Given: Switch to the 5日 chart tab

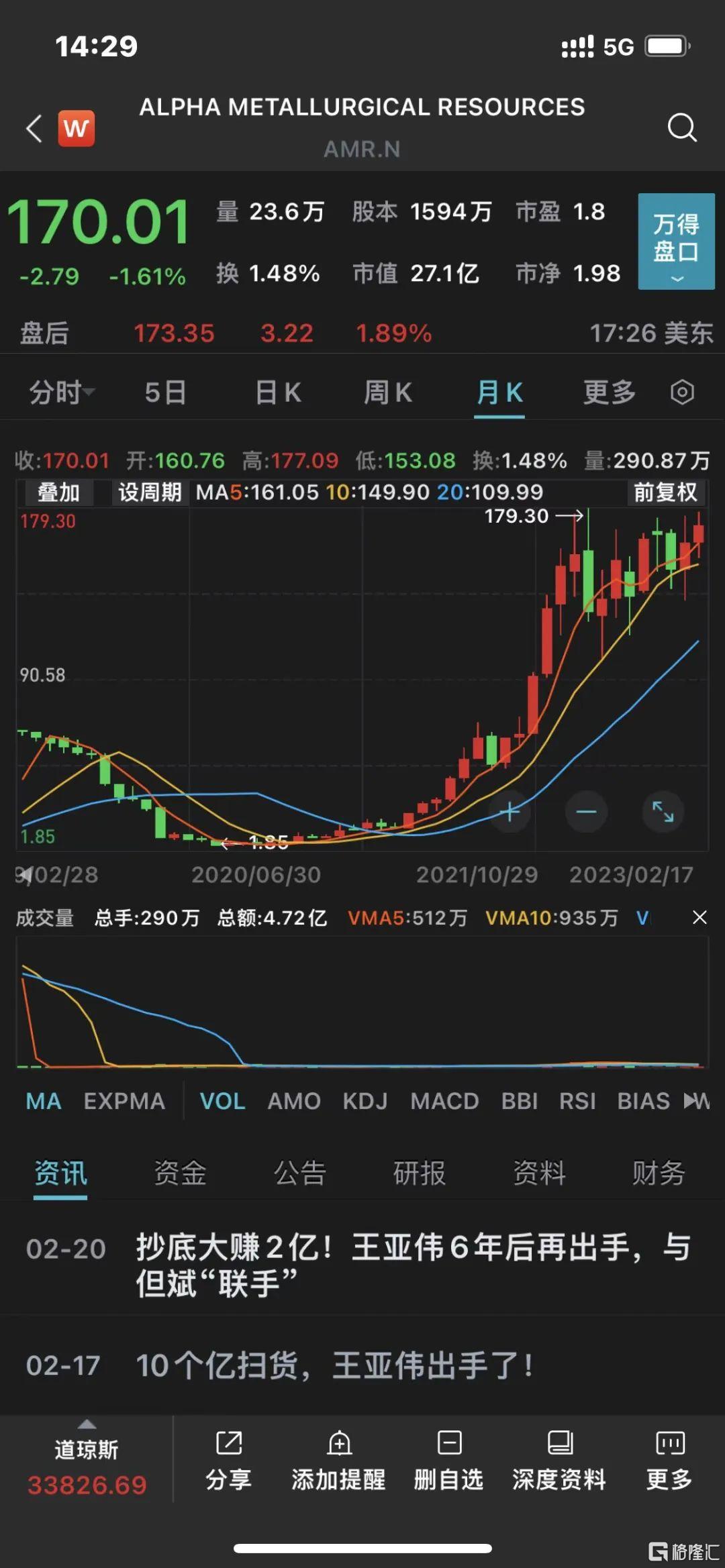Looking at the screenshot, I should [x=165, y=393].
